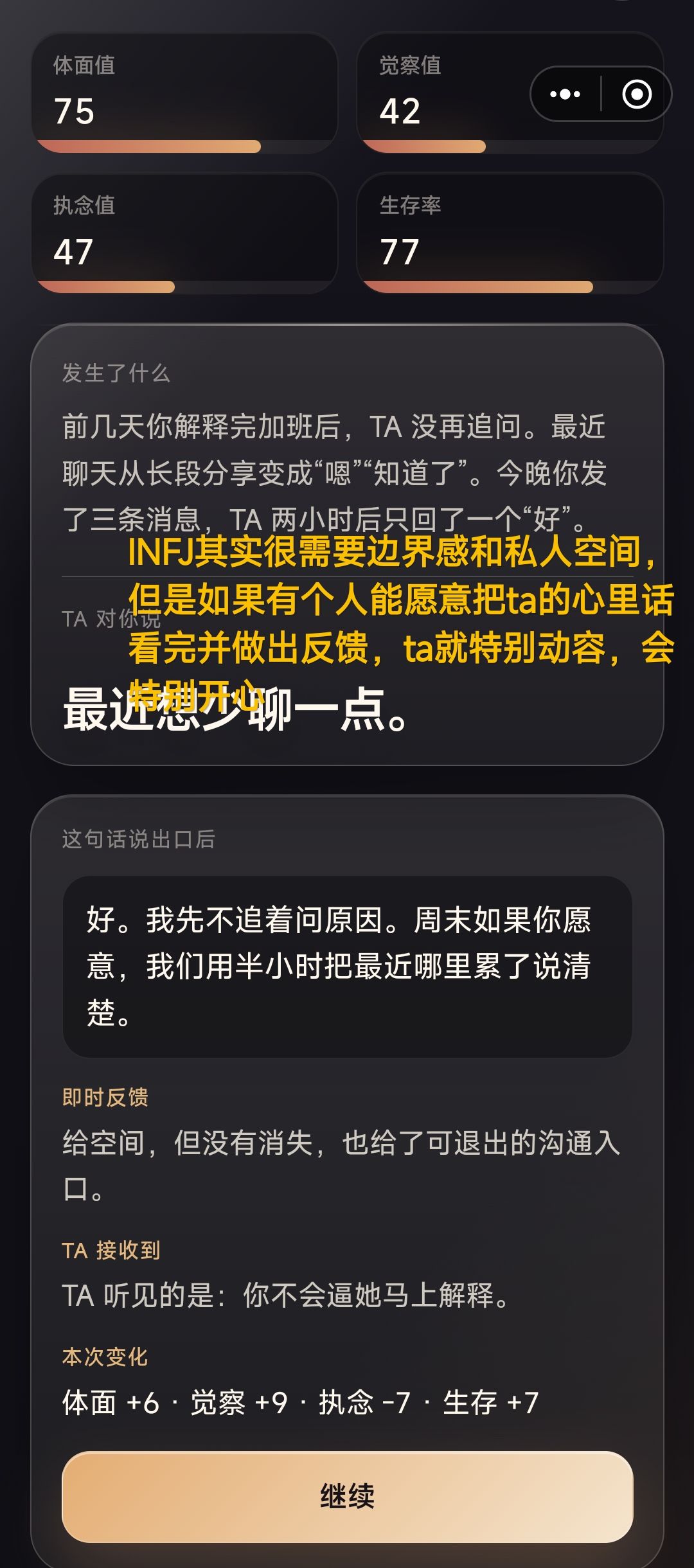Close the mini program with the circle icon

(637, 94)
